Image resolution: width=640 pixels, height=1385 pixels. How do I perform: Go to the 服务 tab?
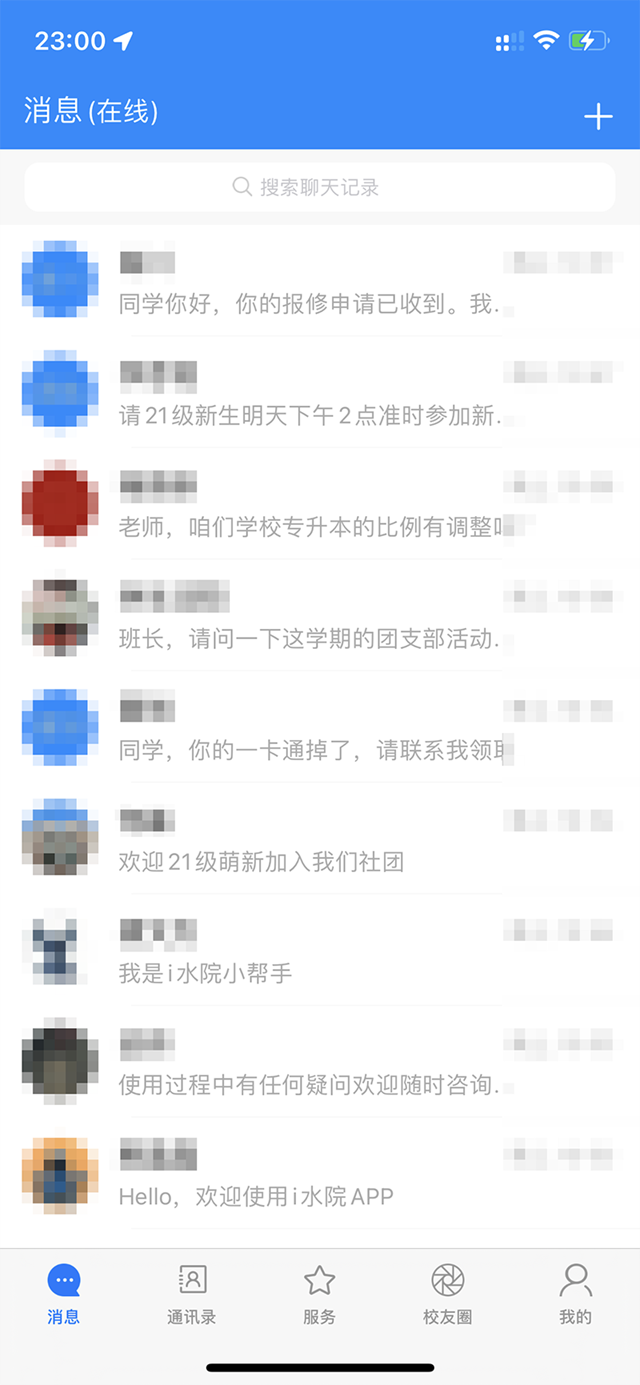tap(320, 1294)
